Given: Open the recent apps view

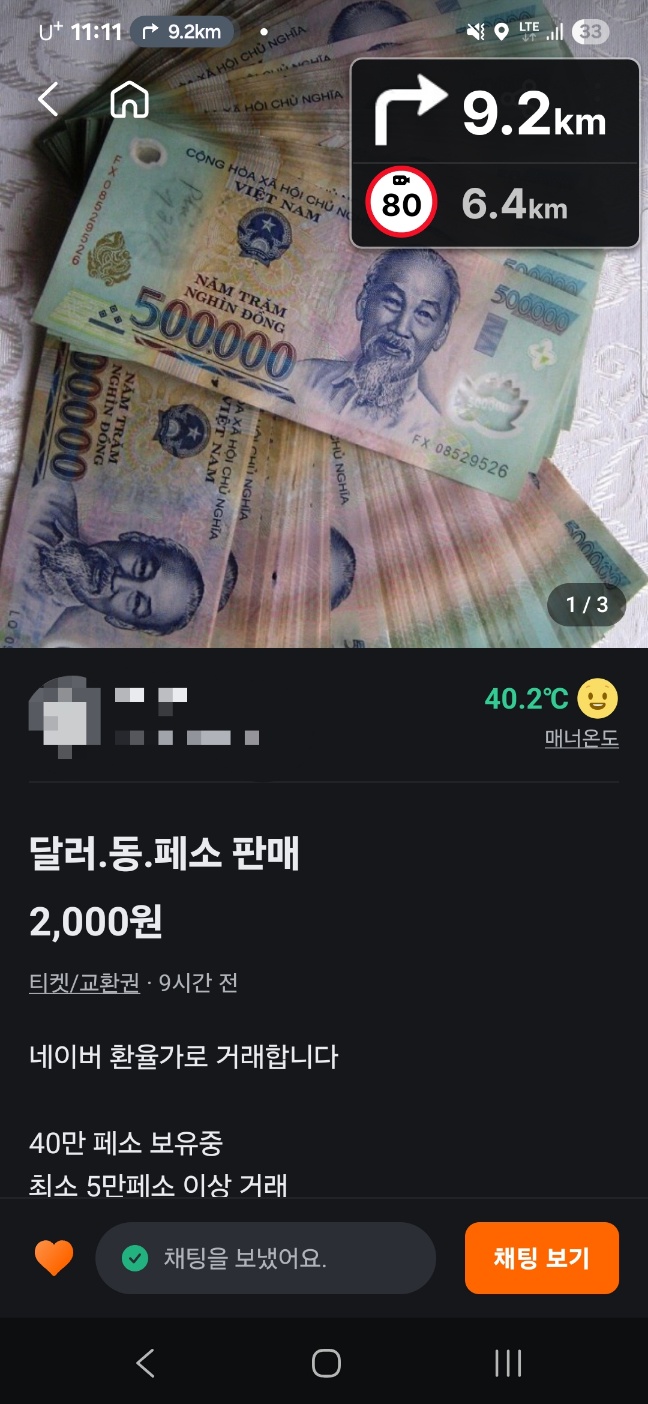Looking at the screenshot, I should pos(508,1362).
